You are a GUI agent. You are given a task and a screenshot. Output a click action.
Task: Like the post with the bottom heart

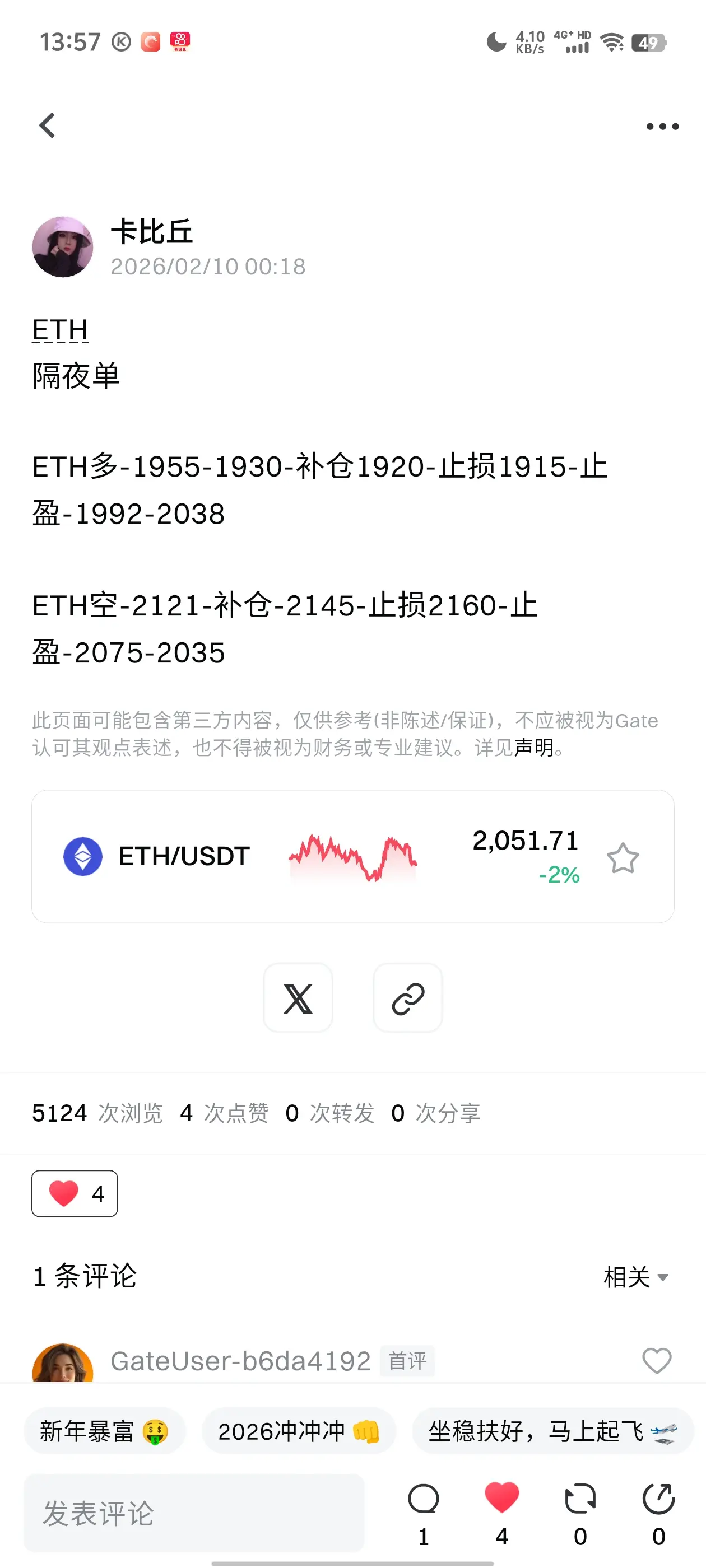tap(501, 1498)
